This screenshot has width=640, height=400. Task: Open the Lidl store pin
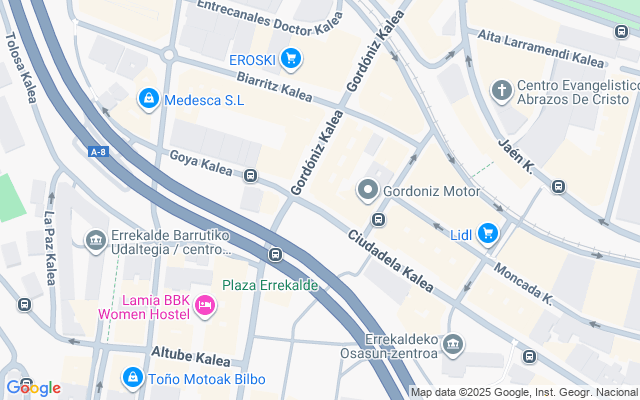[x=487, y=233]
